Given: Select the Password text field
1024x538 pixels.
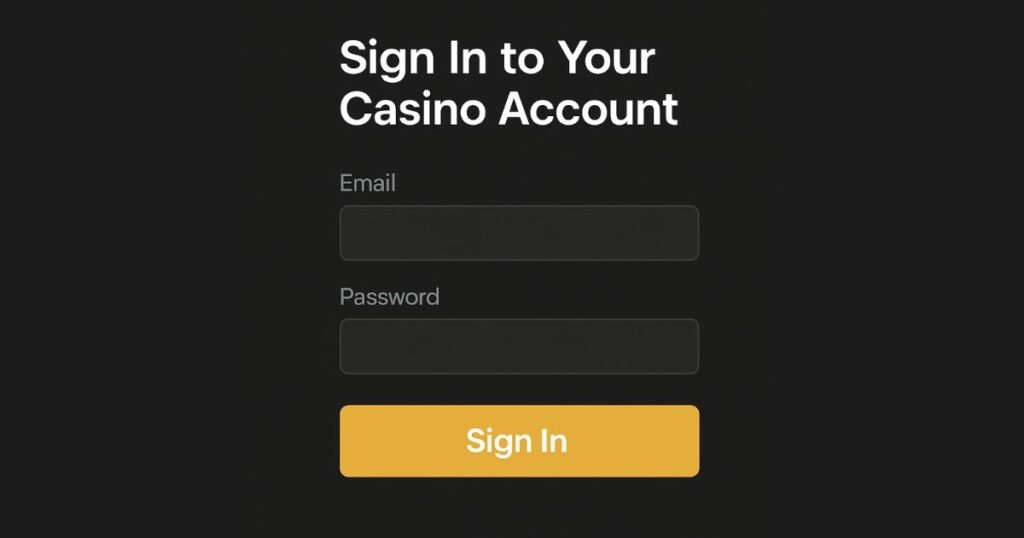Looking at the screenshot, I should 519,346.
